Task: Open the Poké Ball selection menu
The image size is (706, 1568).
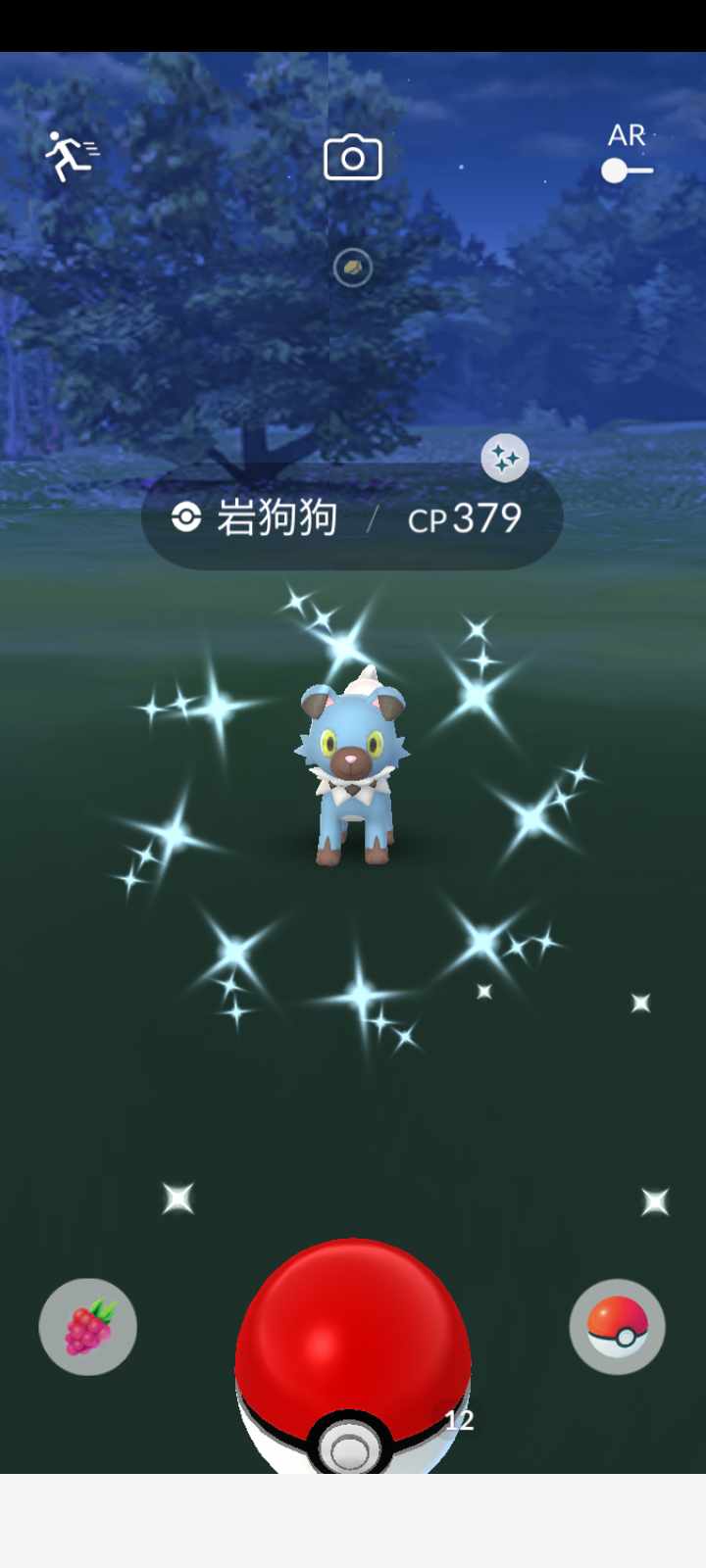Action: (617, 1327)
